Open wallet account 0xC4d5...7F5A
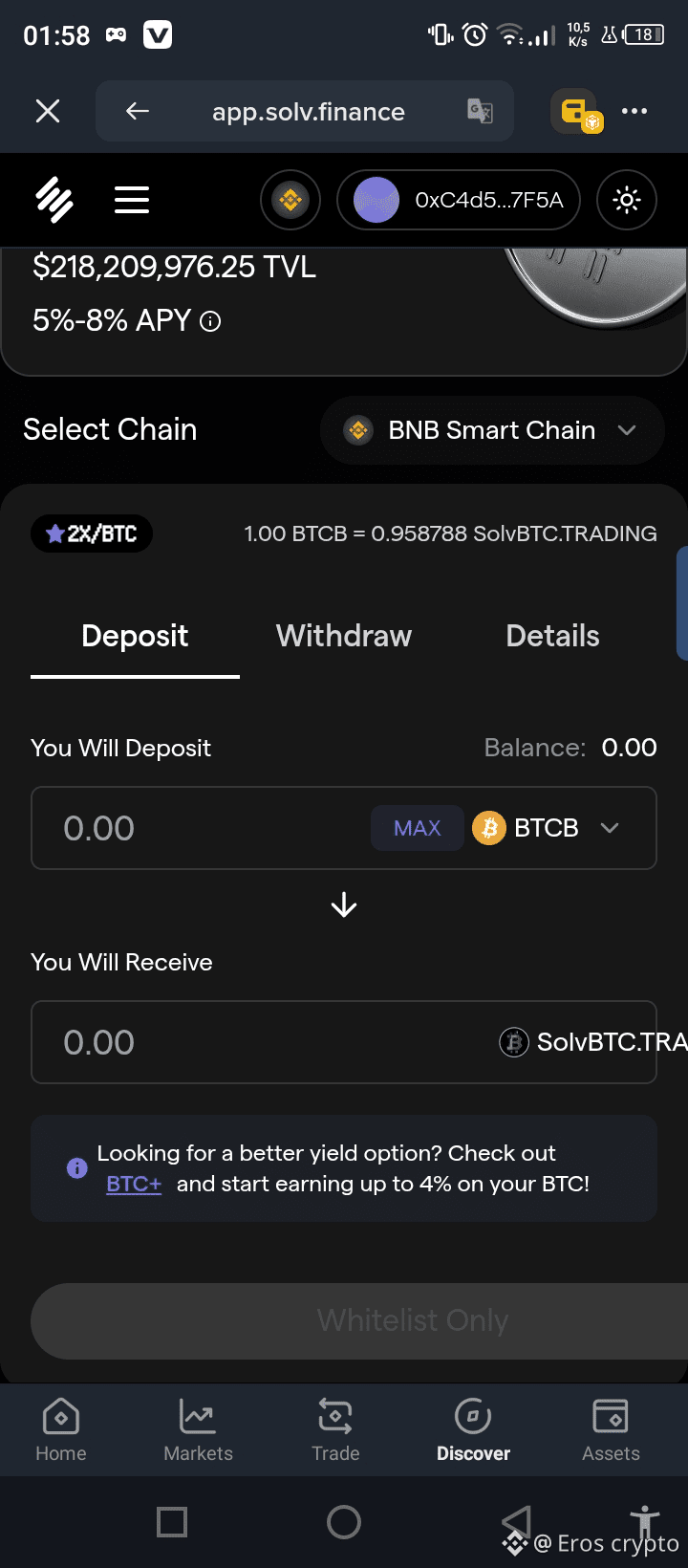Image resolution: width=688 pixels, height=1568 pixels. coord(459,200)
